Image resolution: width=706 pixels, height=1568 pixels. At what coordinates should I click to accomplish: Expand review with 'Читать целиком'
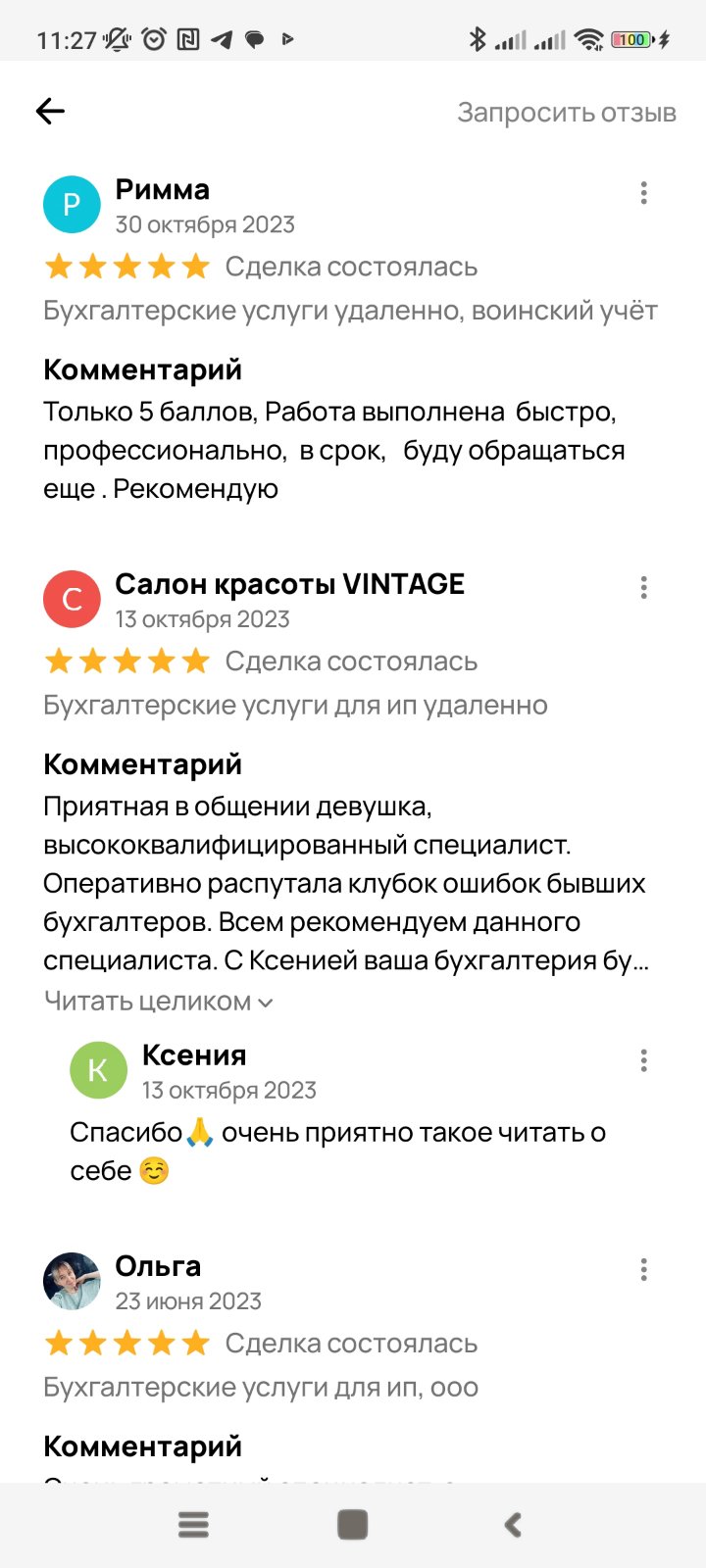158,1002
